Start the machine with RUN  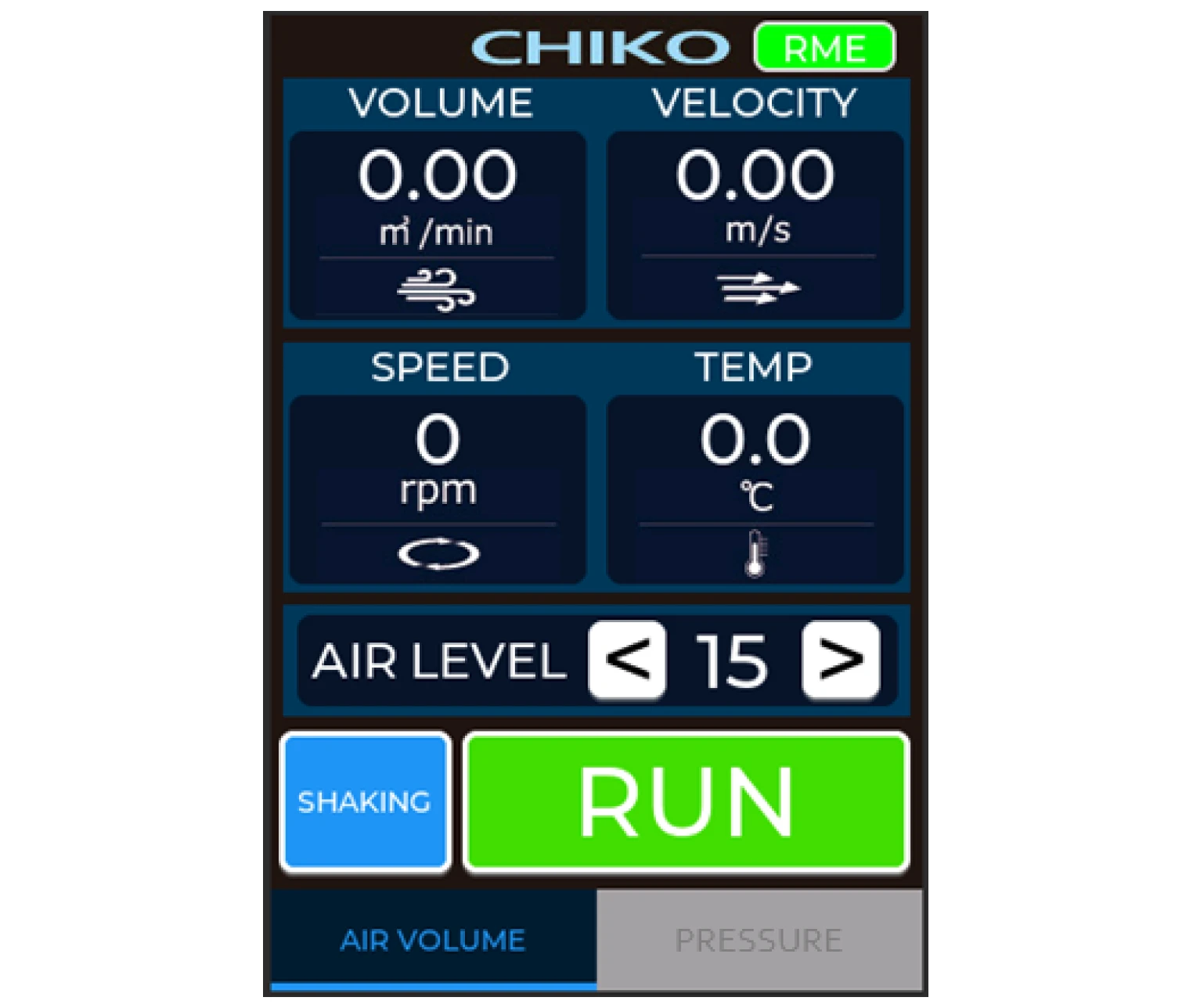pos(687,802)
